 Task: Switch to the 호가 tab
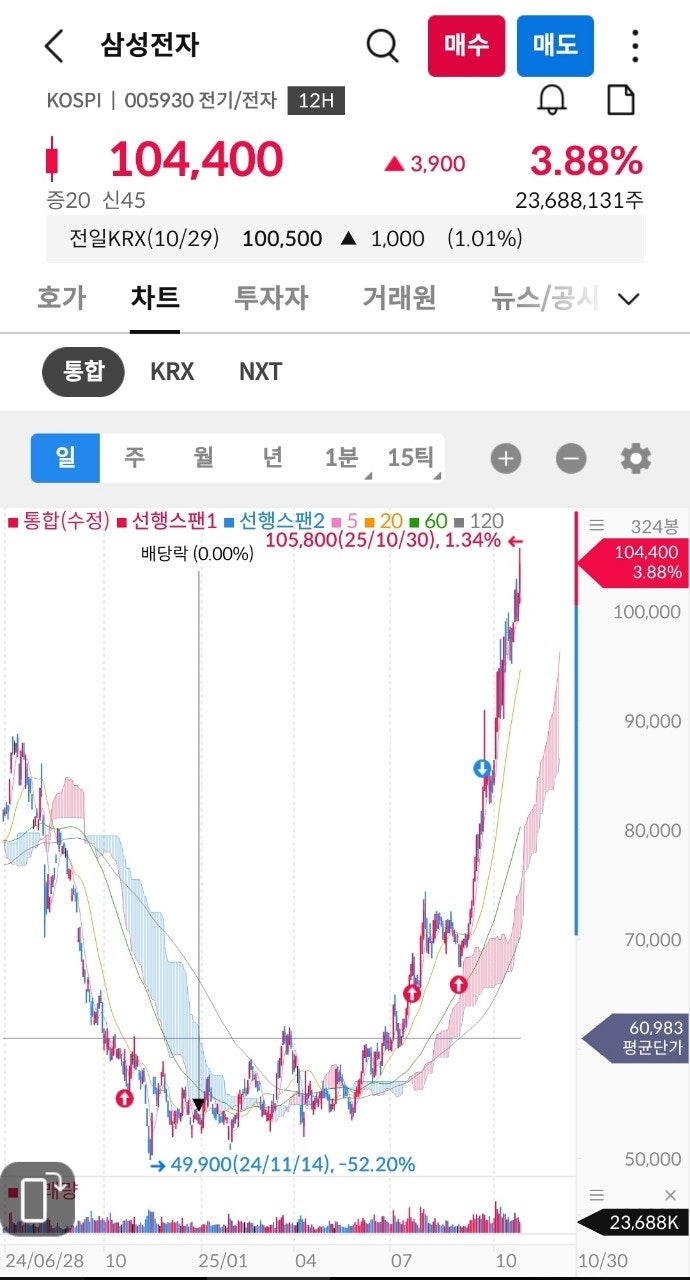click(61, 298)
